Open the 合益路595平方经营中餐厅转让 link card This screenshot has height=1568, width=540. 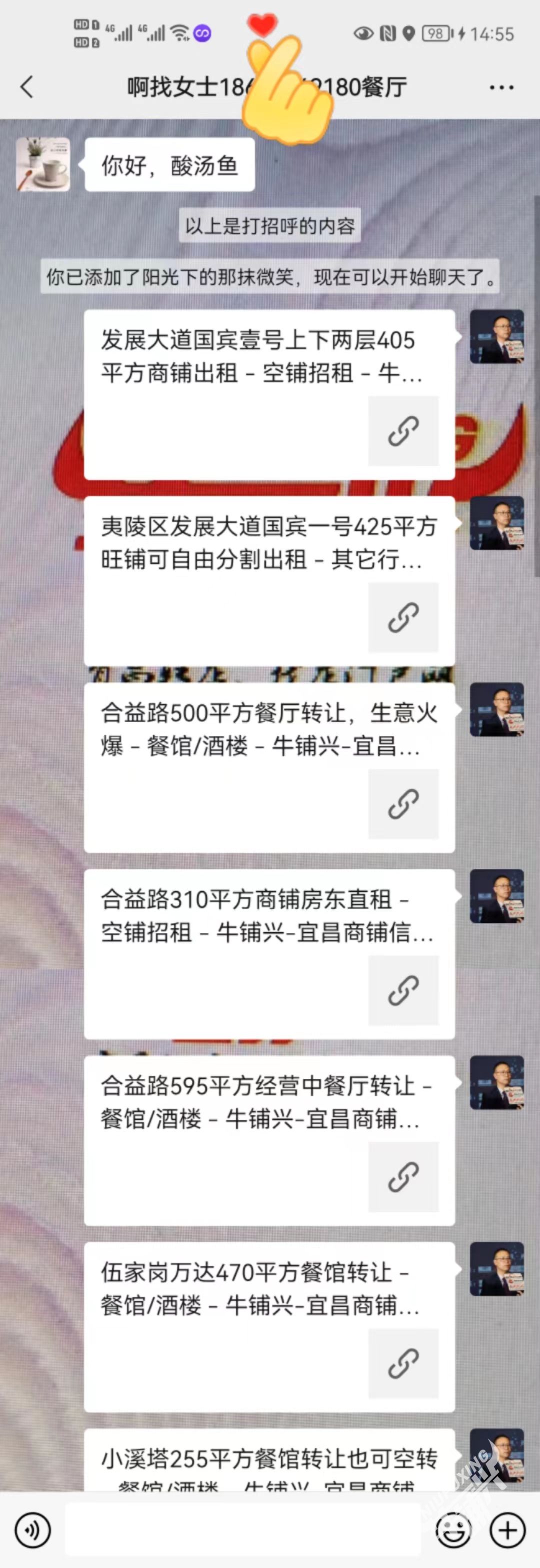point(269,1139)
